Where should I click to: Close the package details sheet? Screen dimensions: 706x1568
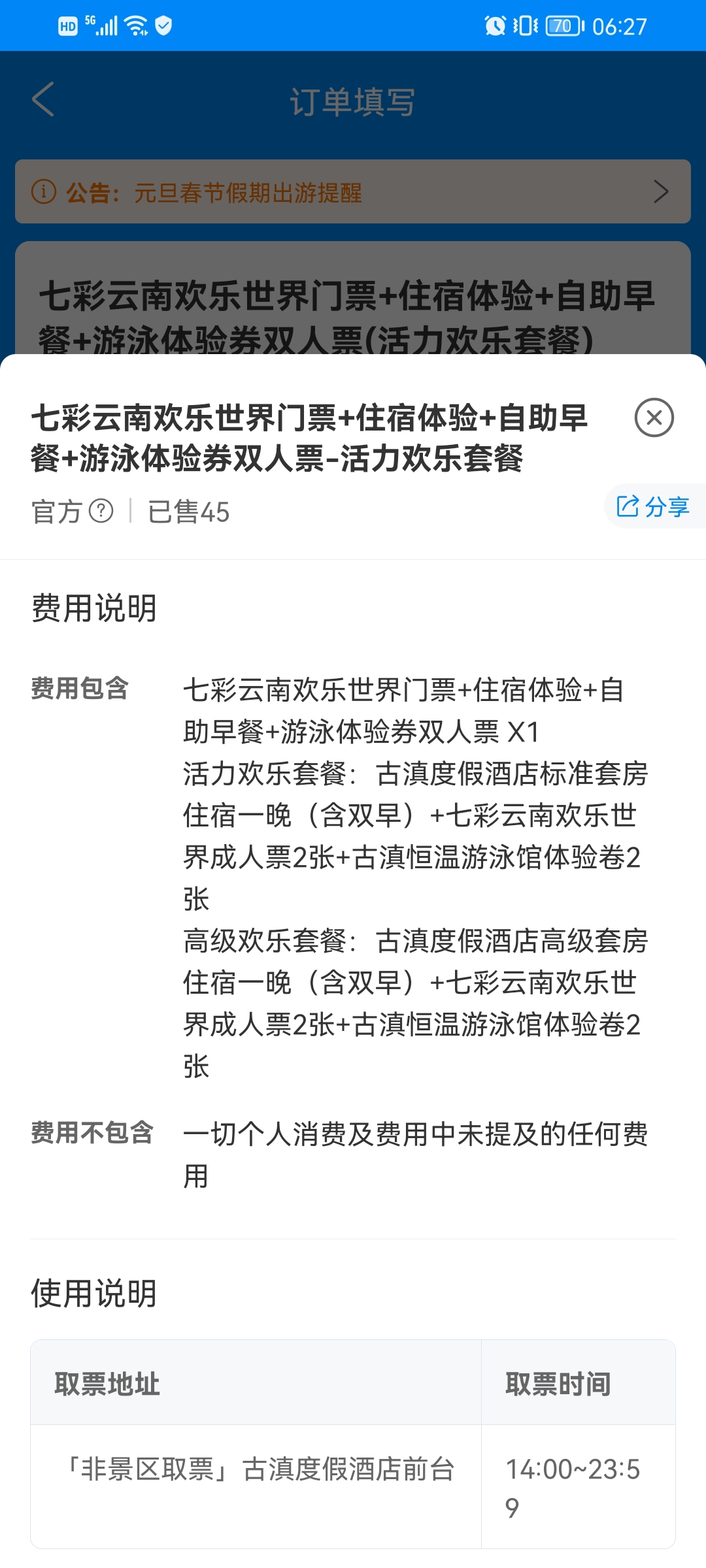[x=654, y=417]
